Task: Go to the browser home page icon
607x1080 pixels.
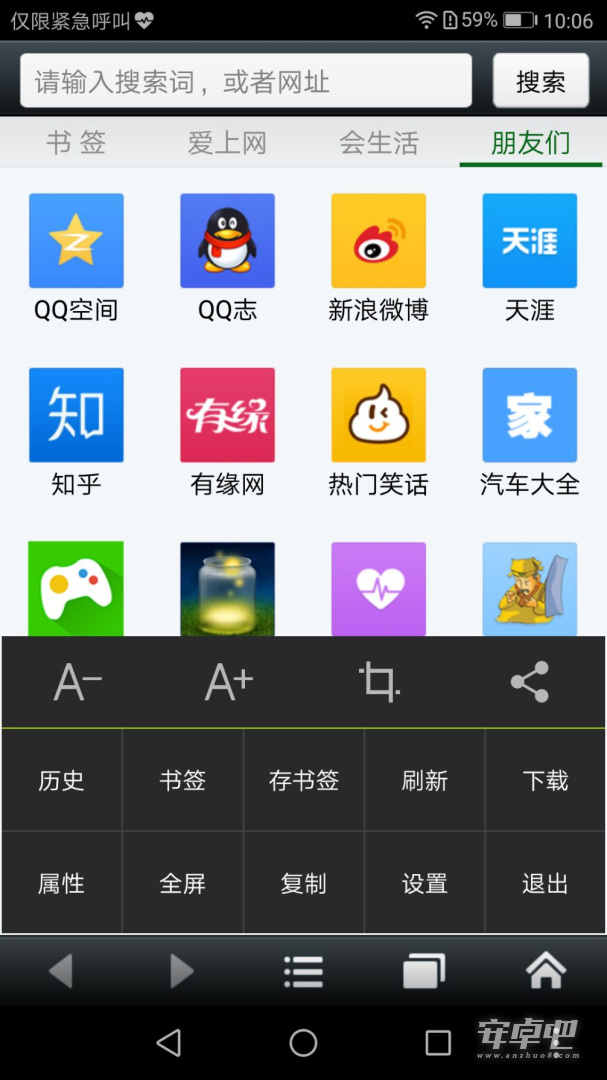Action: coord(546,971)
